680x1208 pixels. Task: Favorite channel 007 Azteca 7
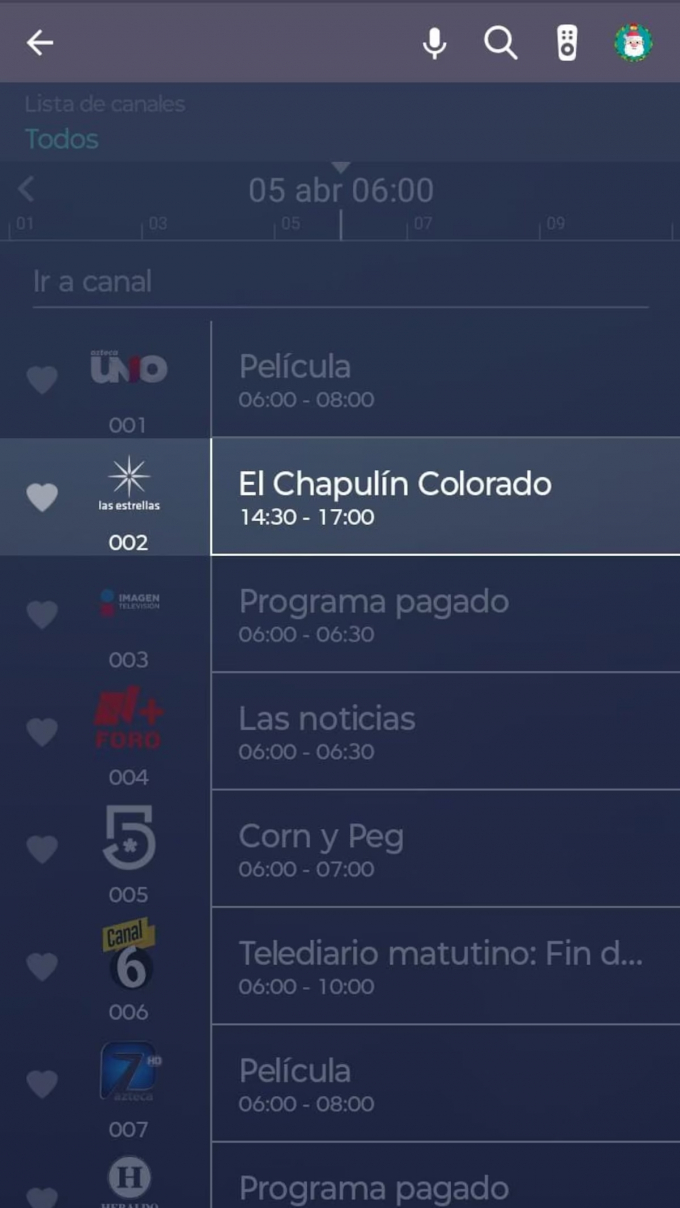(42, 1084)
